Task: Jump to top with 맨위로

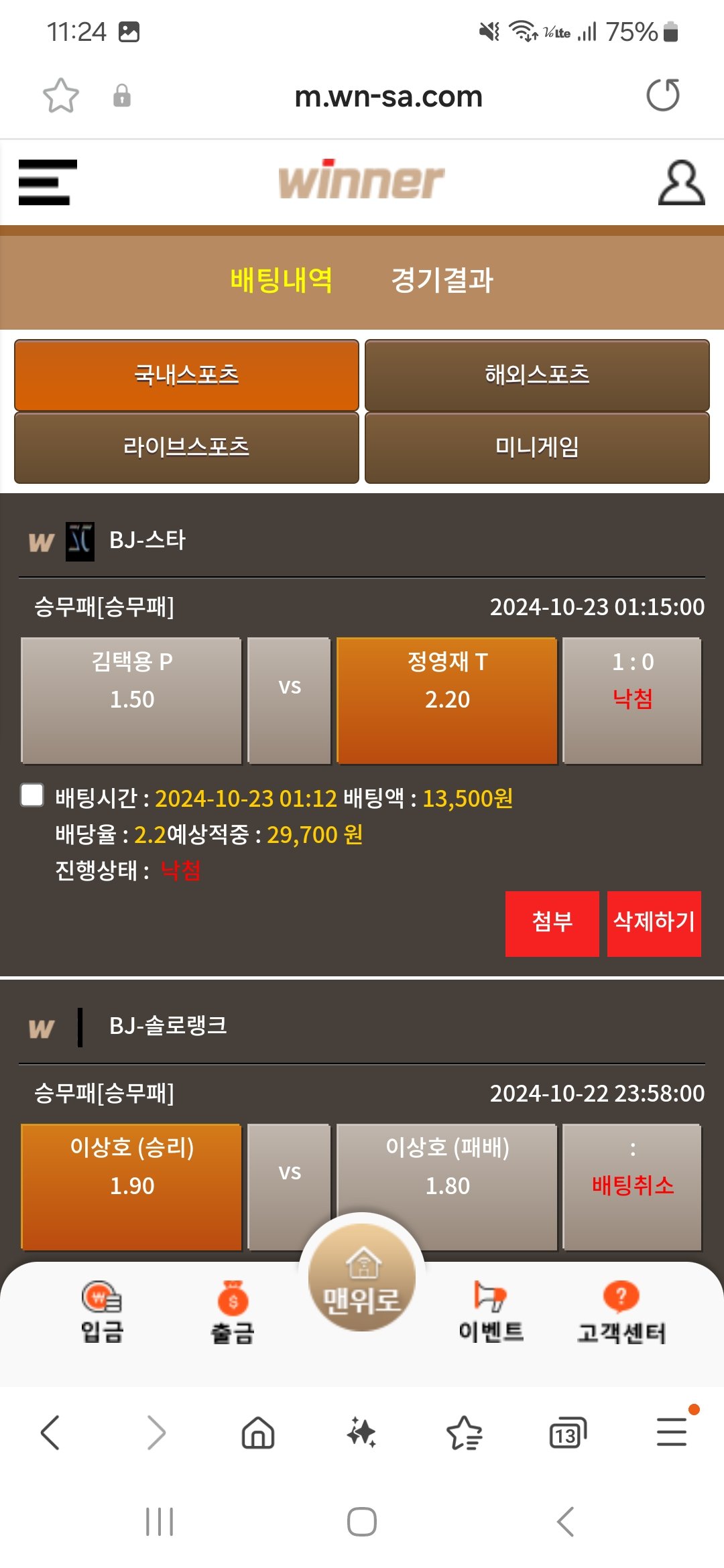Action: pyautogui.click(x=362, y=1279)
